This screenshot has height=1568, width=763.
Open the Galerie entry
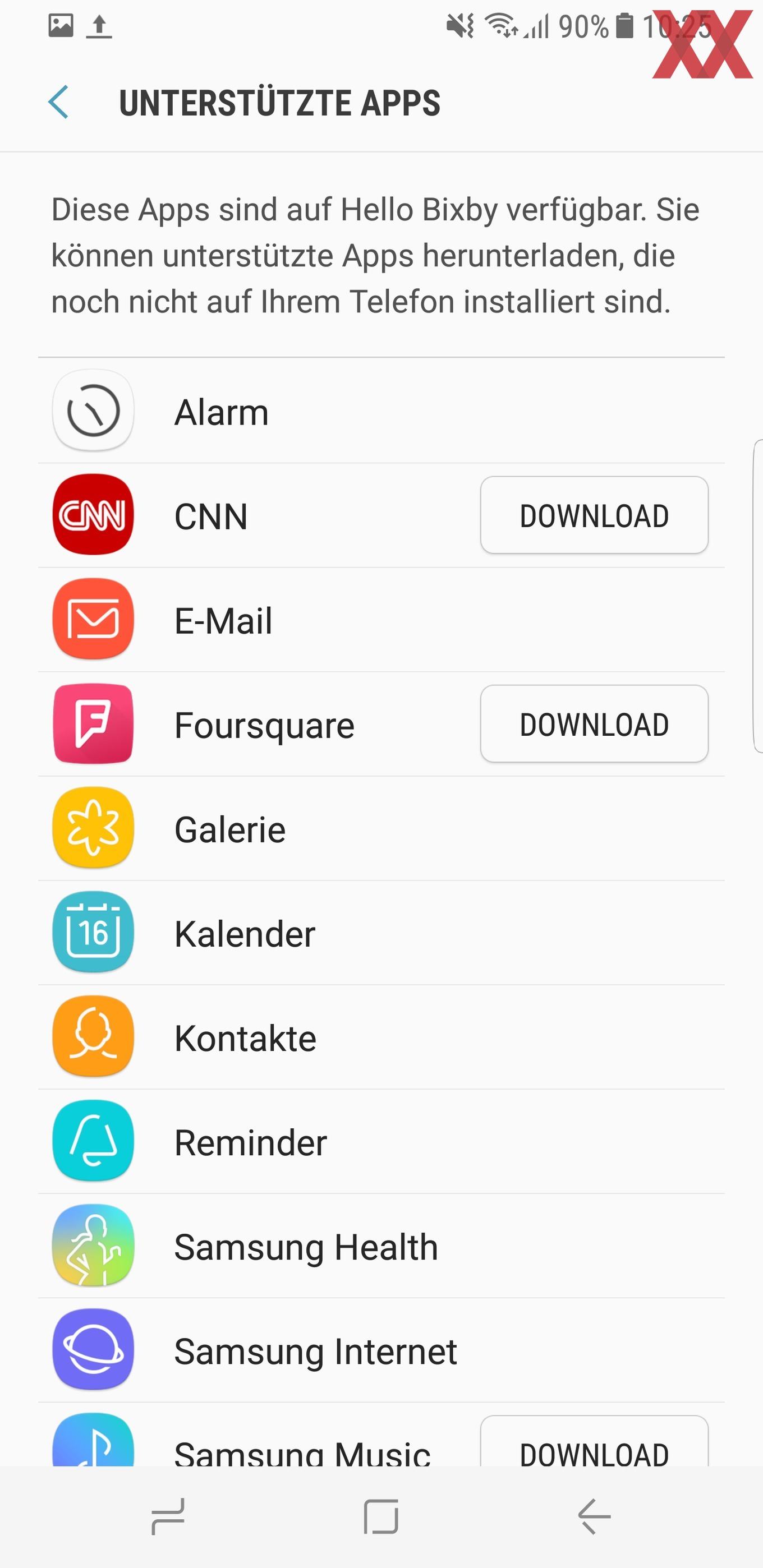click(381, 828)
